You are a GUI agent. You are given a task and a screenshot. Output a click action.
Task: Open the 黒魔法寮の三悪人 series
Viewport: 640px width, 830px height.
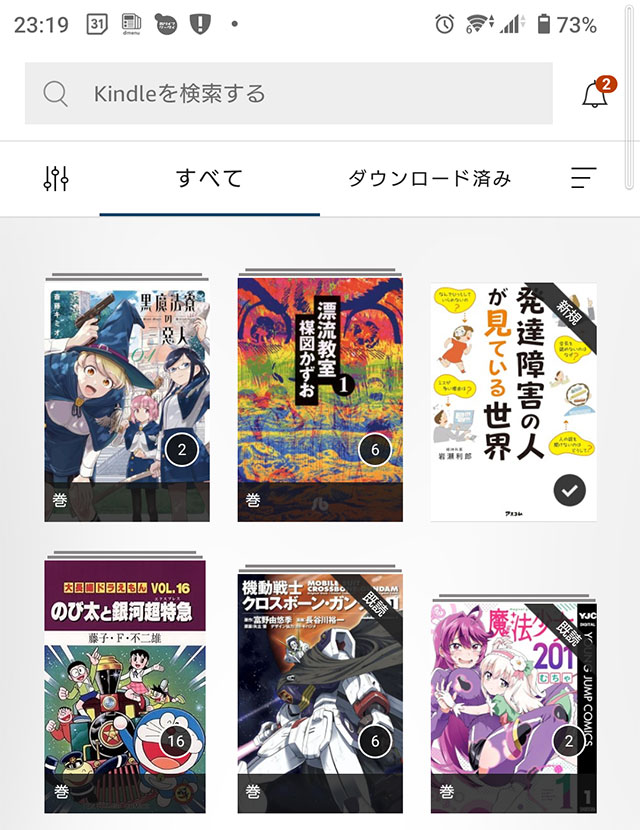pos(127,400)
